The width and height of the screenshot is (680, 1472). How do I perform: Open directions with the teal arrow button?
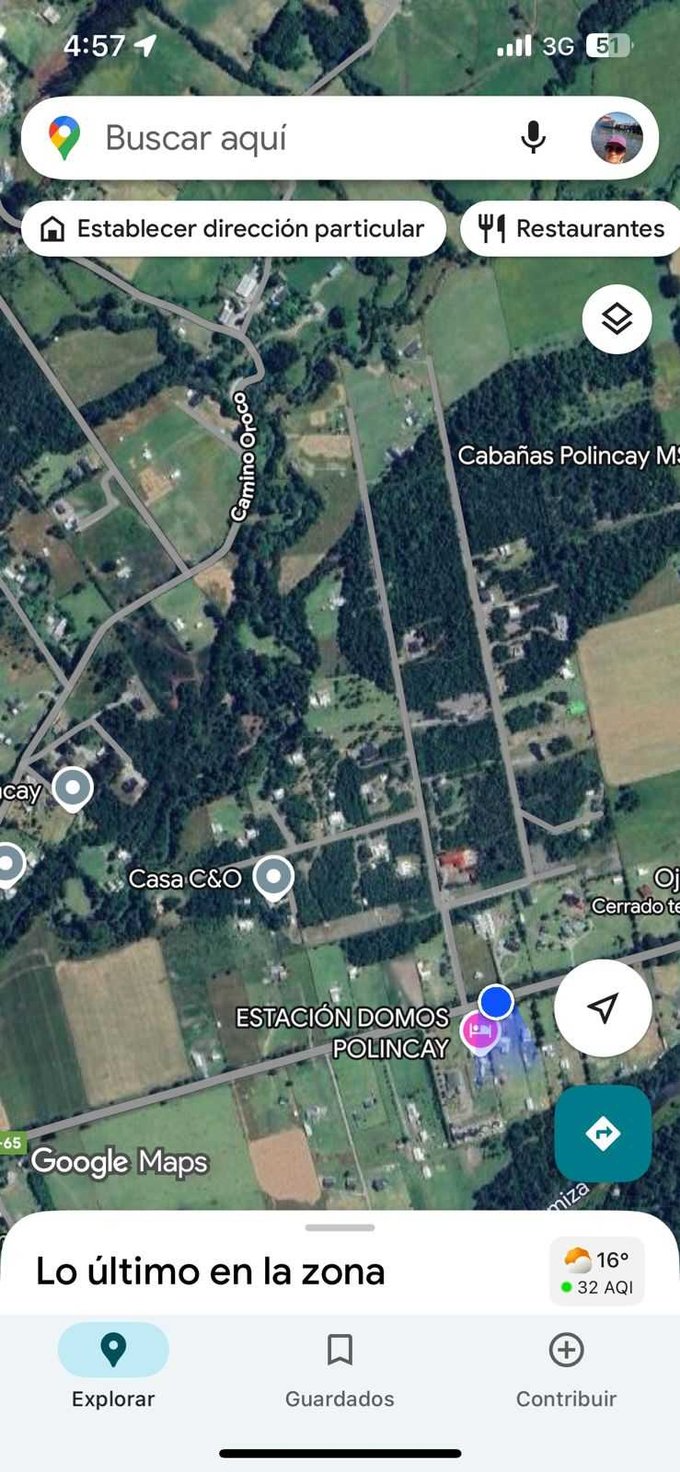tap(602, 1134)
